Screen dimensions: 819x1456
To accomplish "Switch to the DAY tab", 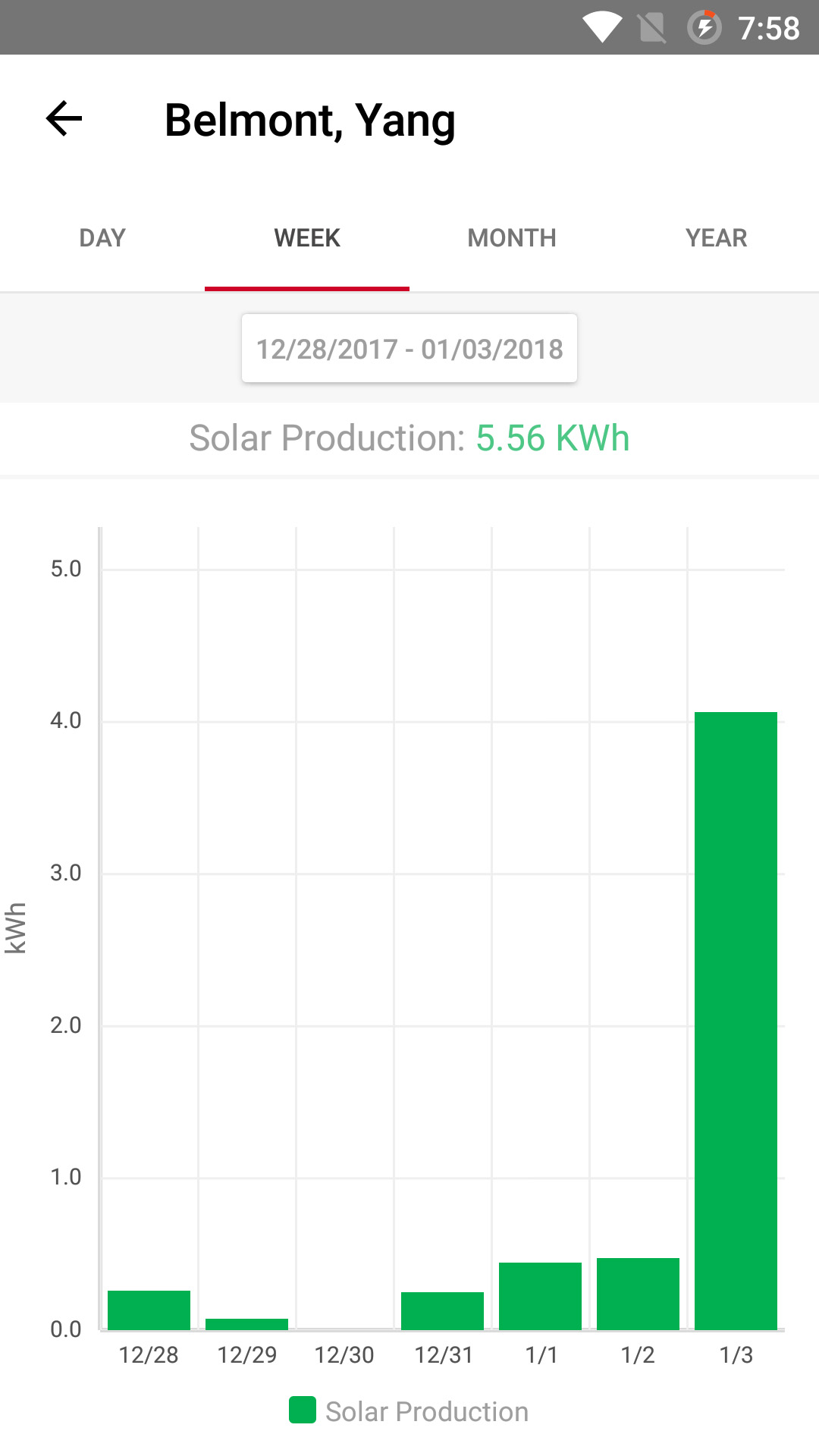I will (x=102, y=238).
